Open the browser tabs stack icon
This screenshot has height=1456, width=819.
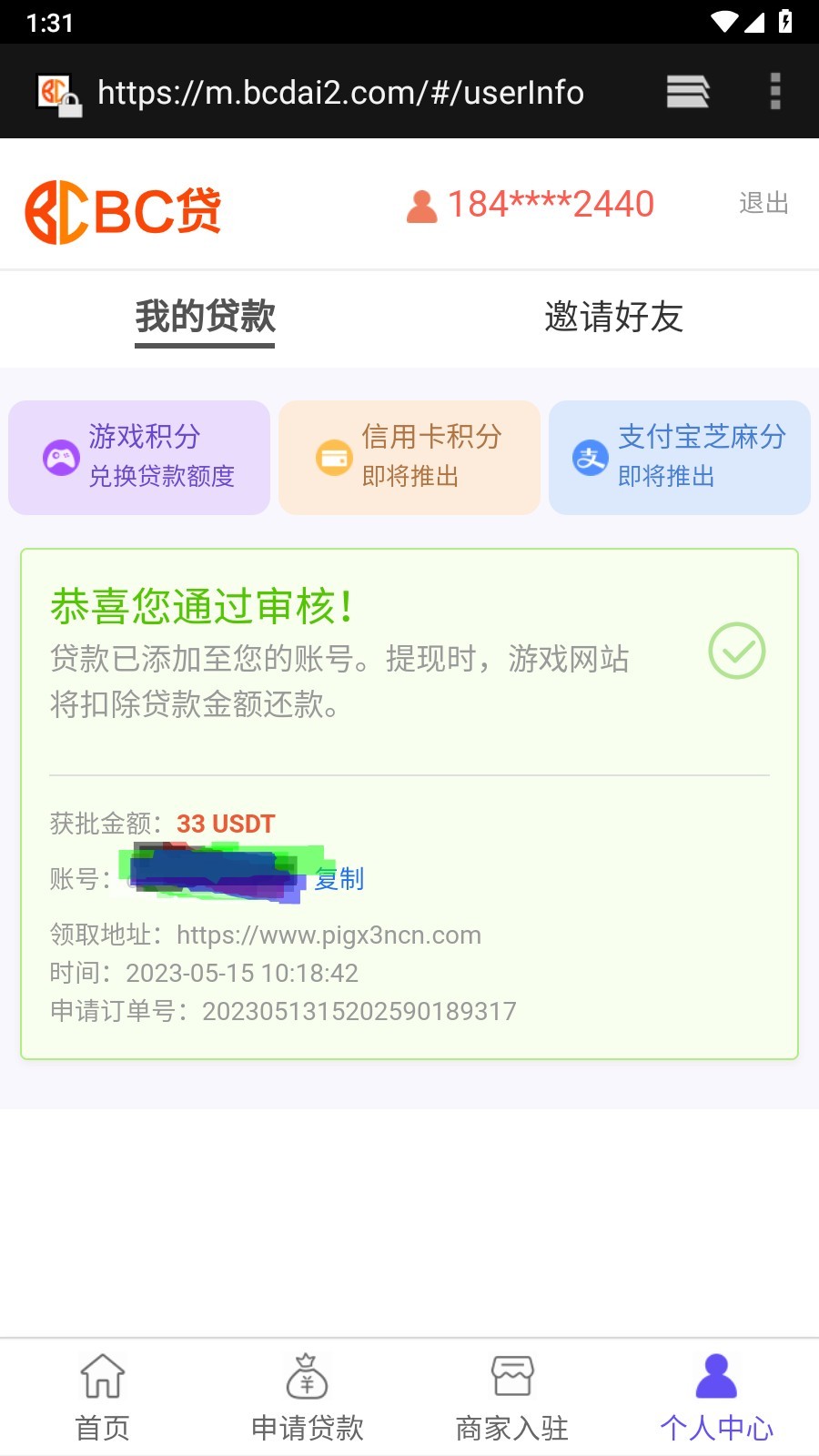tap(687, 92)
